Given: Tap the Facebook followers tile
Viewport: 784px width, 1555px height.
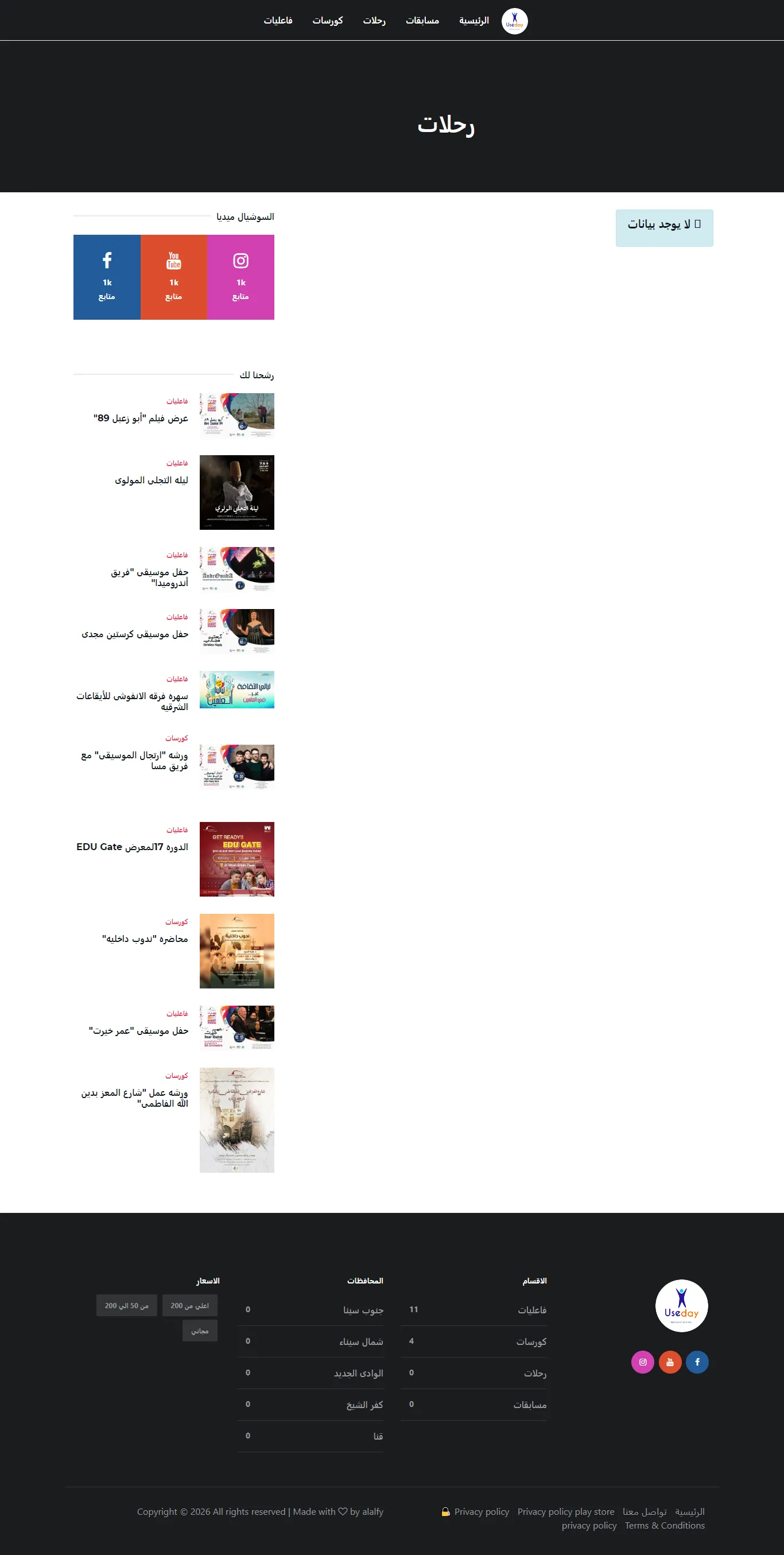Looking at the screenshot, I should click(107, 277).
